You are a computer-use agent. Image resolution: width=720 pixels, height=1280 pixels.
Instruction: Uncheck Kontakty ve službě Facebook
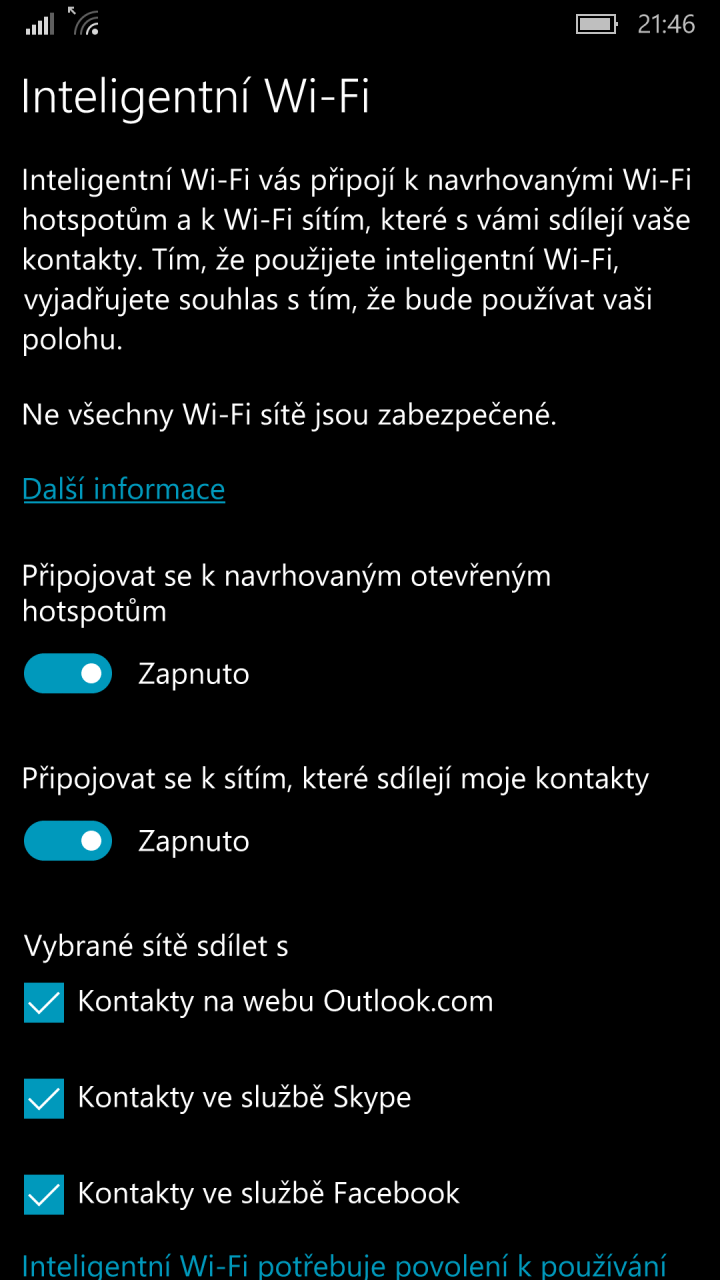(44, 1194)
